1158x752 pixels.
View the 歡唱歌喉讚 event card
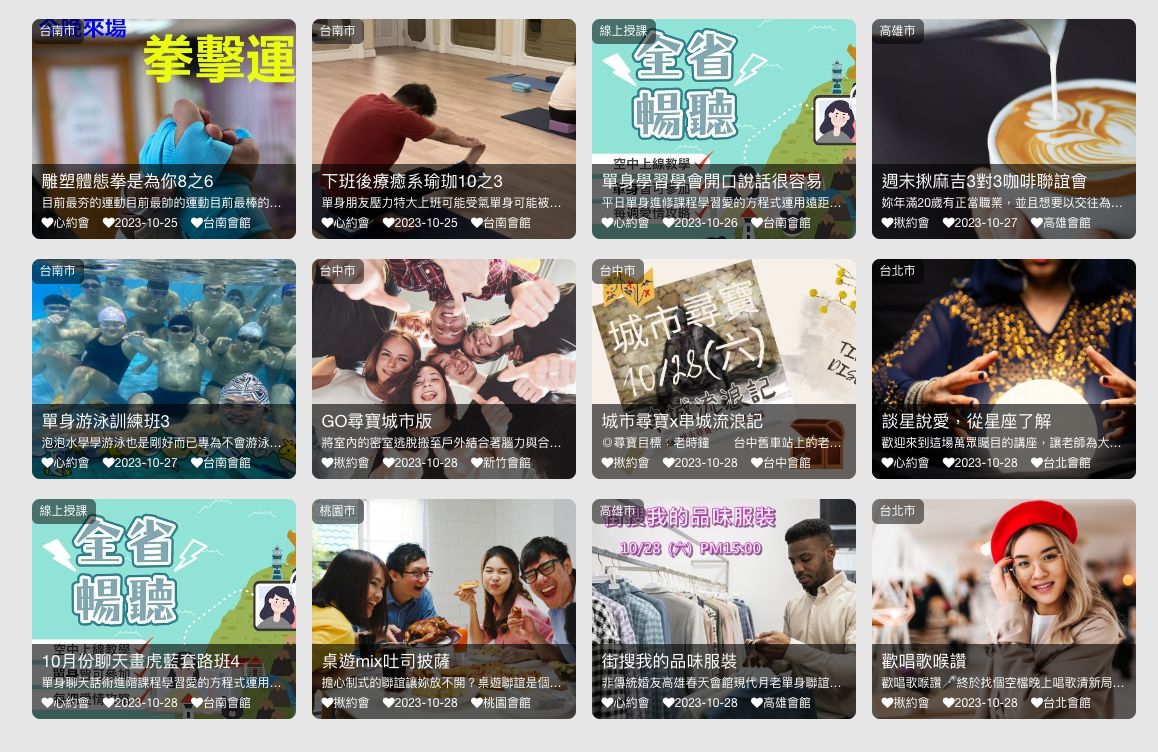[1004, 609]
